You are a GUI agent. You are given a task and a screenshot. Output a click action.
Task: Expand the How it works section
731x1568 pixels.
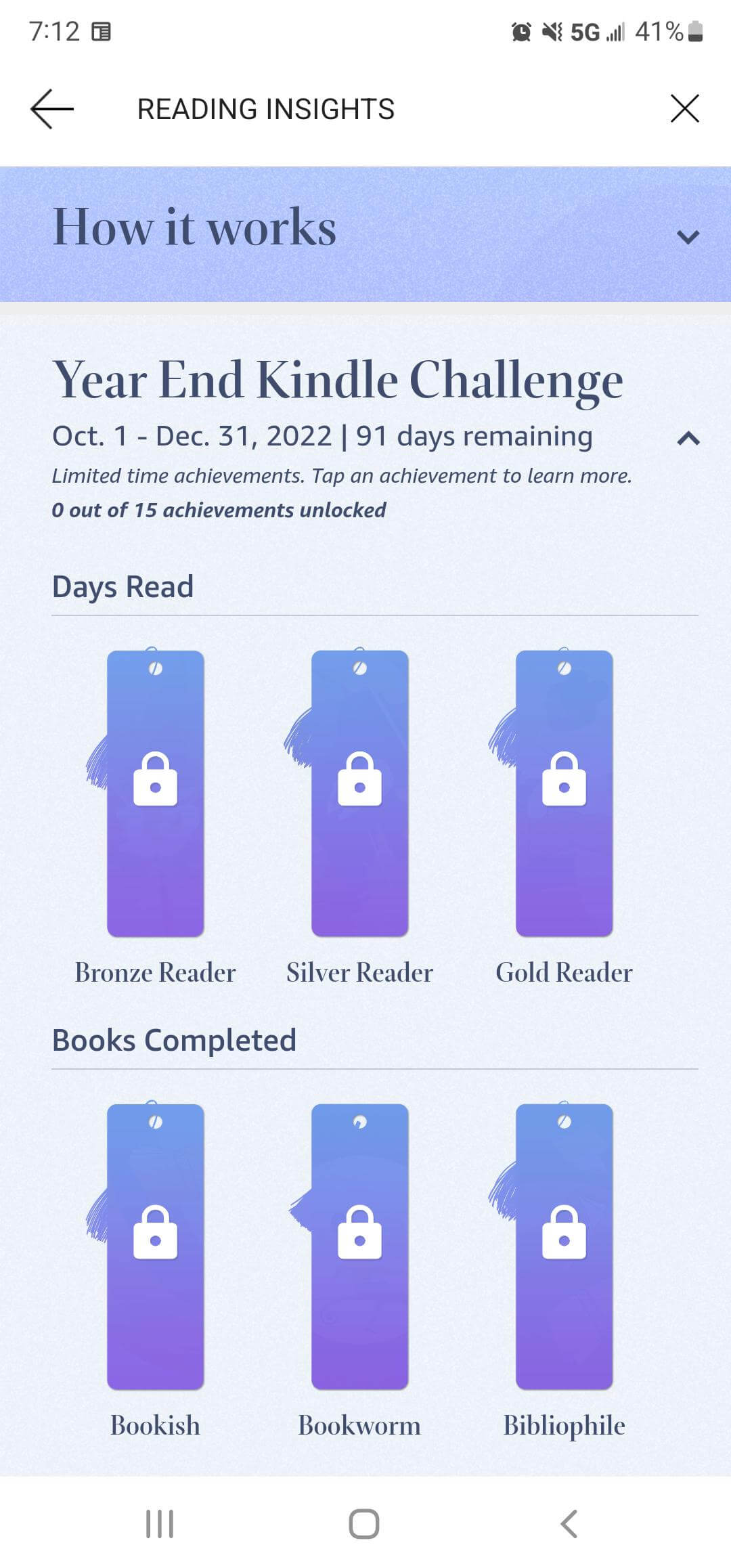coord(688,236)
